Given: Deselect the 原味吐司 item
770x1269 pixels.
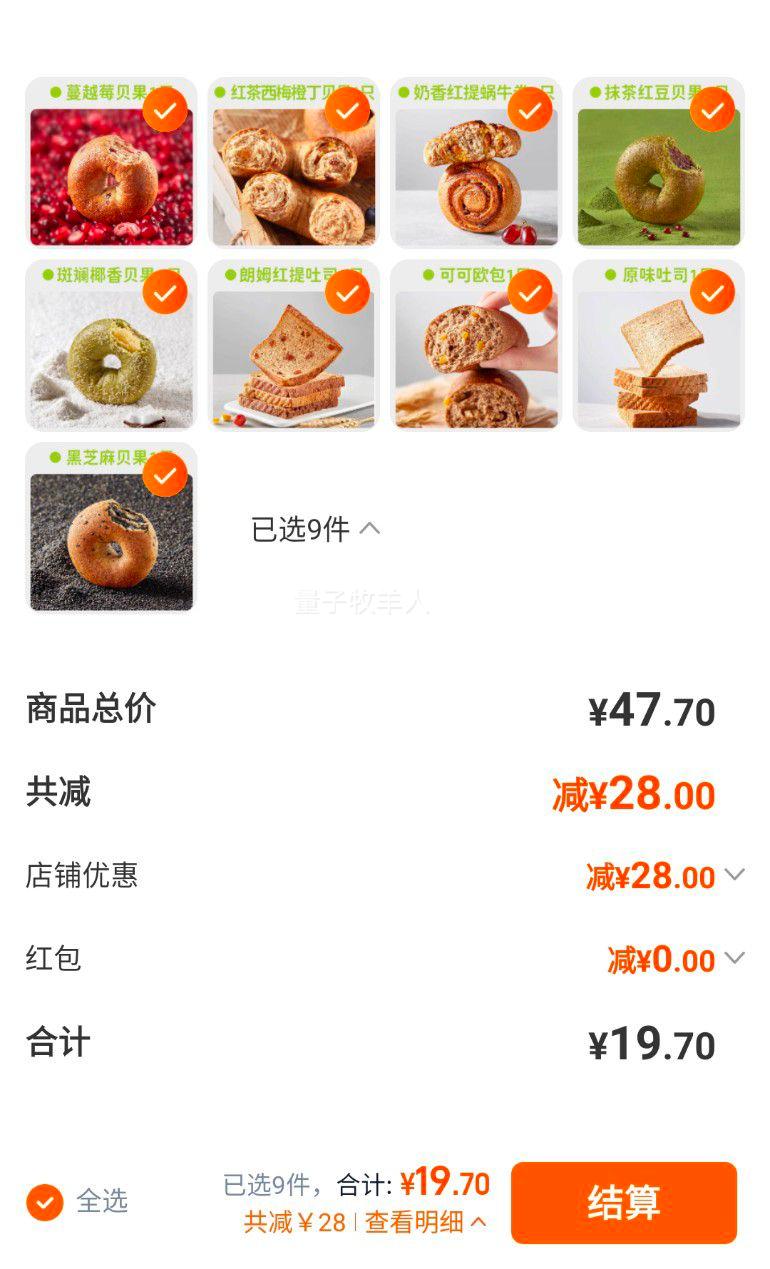Looking at the screenshot, I should click(x=713, y=292).
